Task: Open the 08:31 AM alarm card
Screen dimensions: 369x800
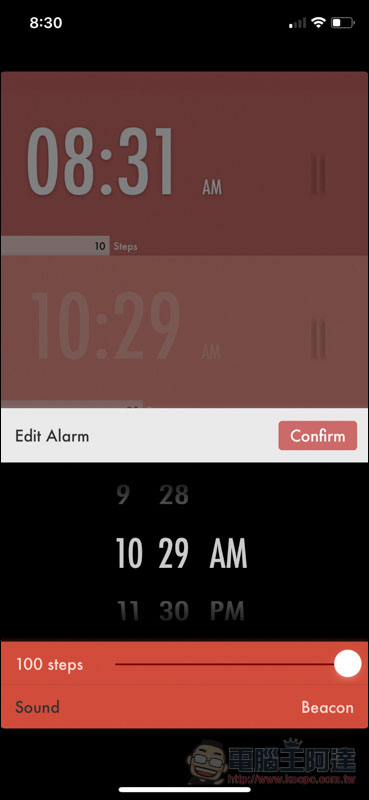Action: click(x=184, y=163)
